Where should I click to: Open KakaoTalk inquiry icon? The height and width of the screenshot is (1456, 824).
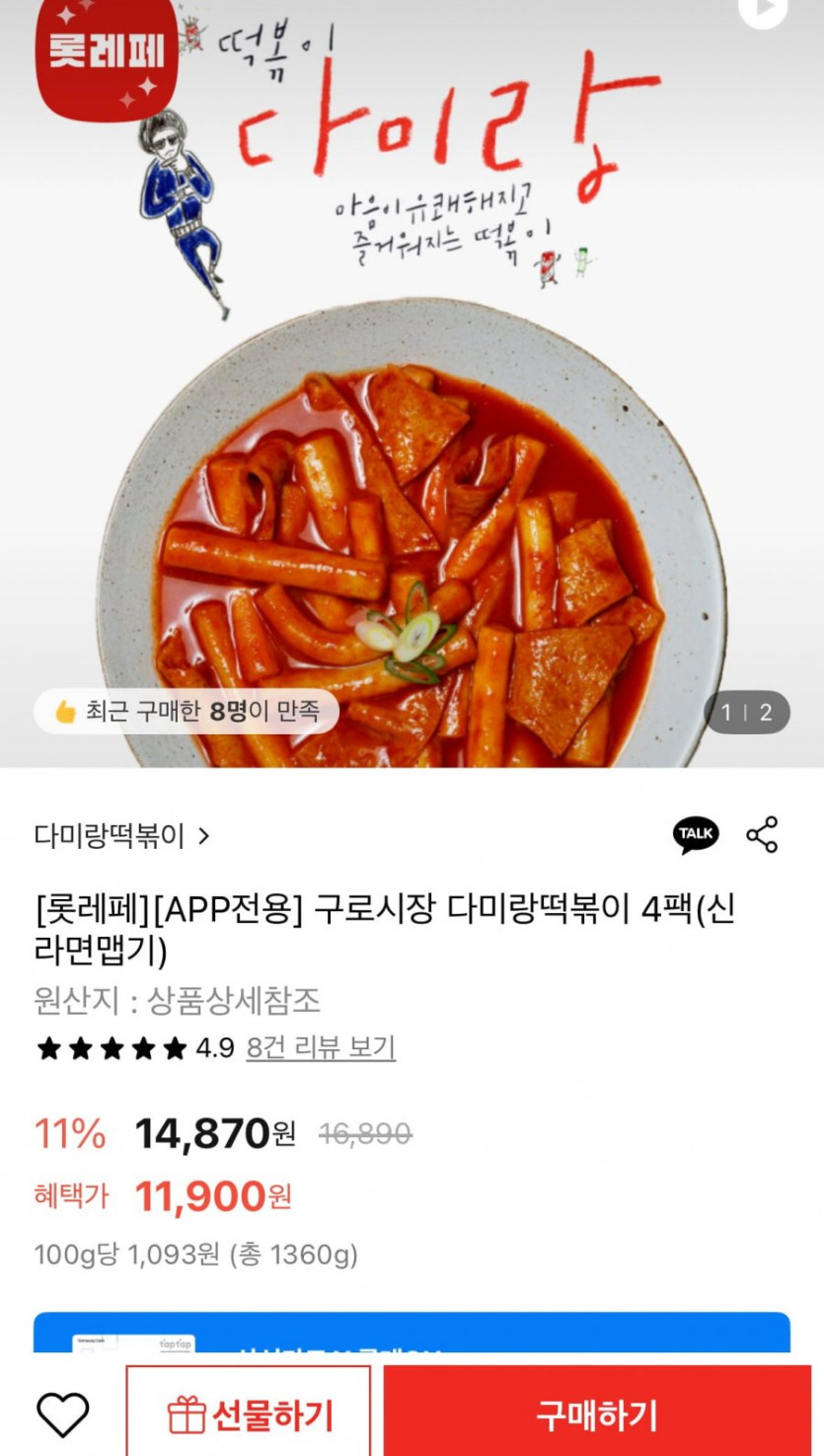tap(696, 835)
